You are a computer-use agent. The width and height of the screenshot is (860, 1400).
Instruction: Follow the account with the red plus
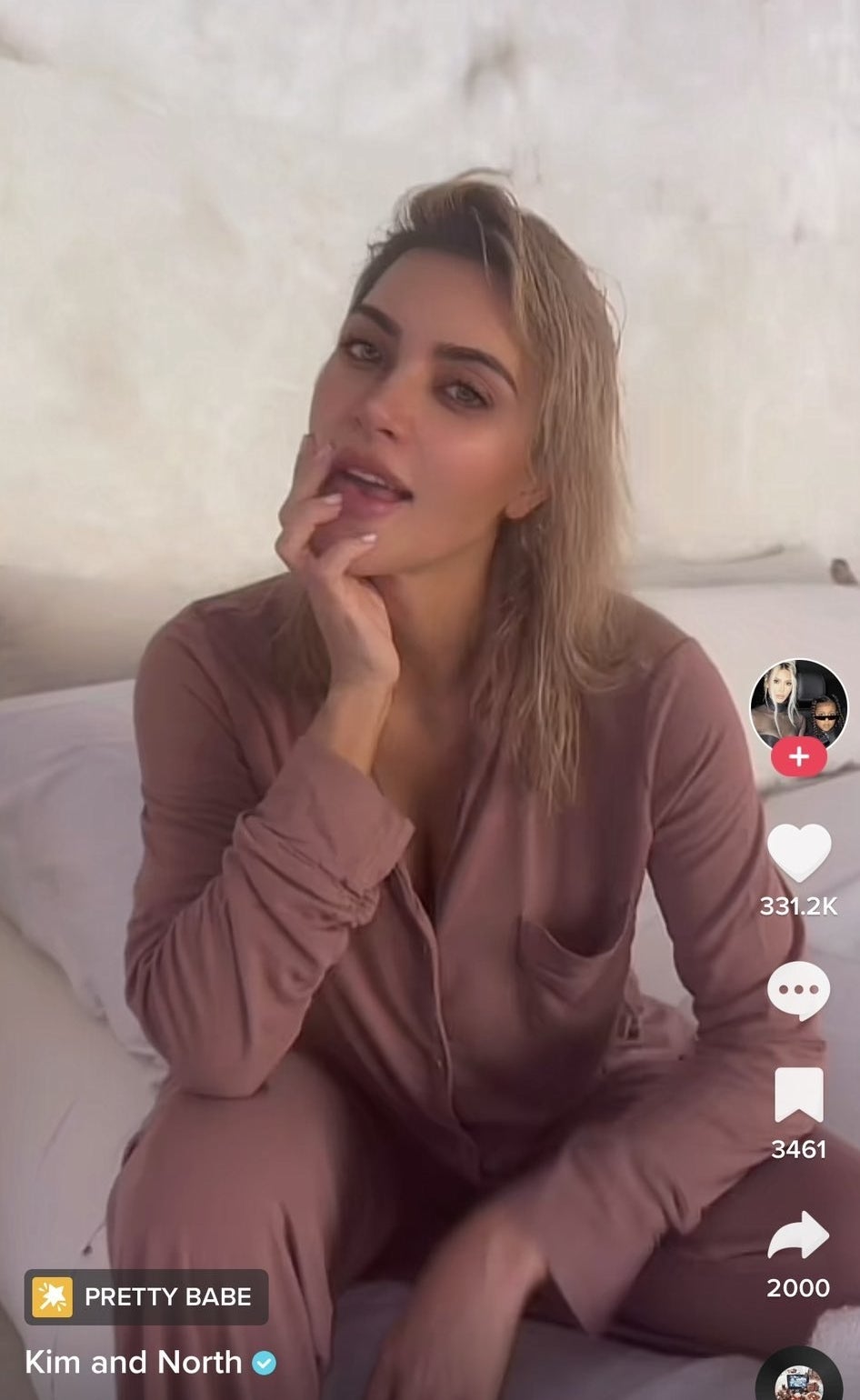tap(798, 757)
